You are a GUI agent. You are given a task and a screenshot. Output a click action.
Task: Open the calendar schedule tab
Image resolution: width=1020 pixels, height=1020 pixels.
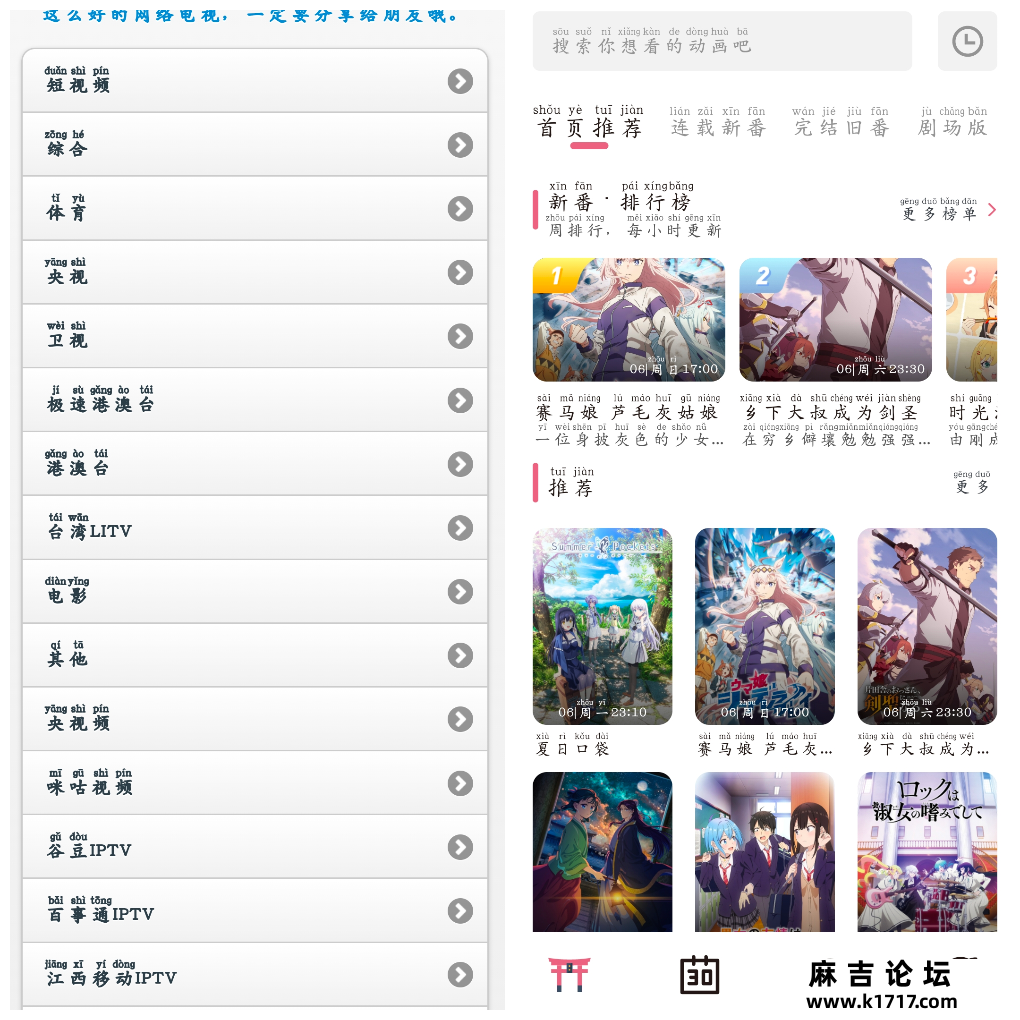point(699,974)
